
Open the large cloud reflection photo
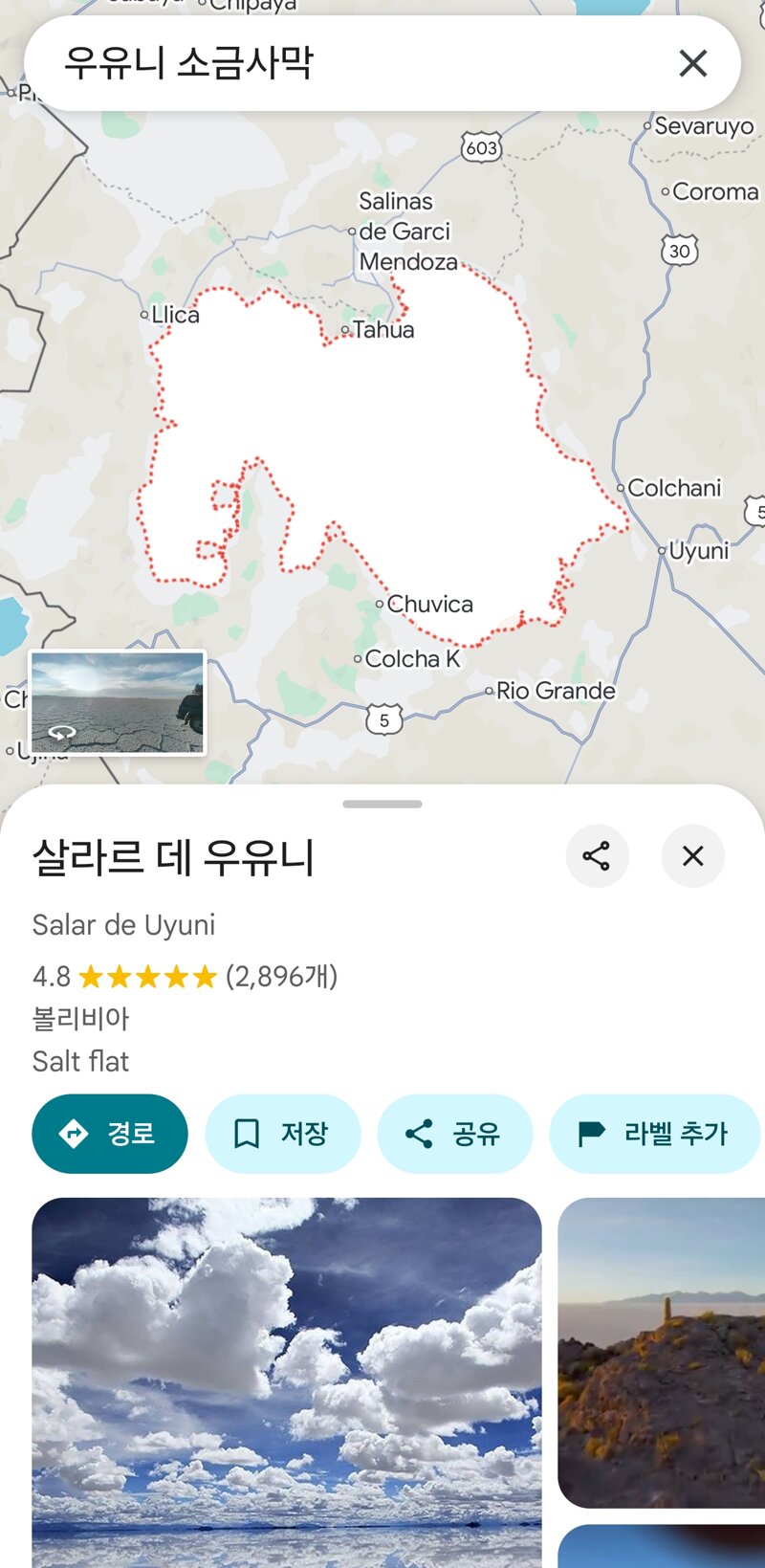pyautogui.click(x=287, y=1382)
